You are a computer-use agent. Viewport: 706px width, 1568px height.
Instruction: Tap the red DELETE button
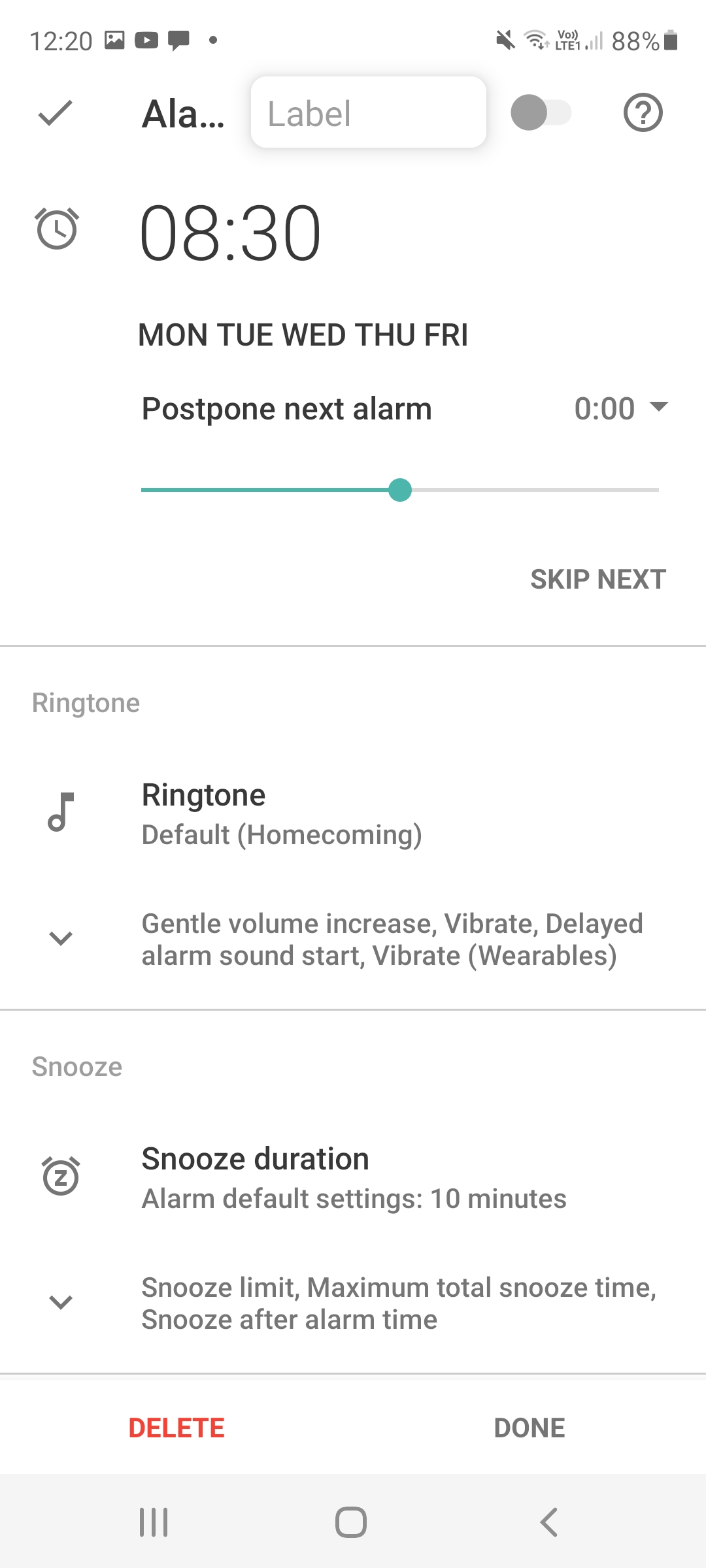[x=176, y=1428]
